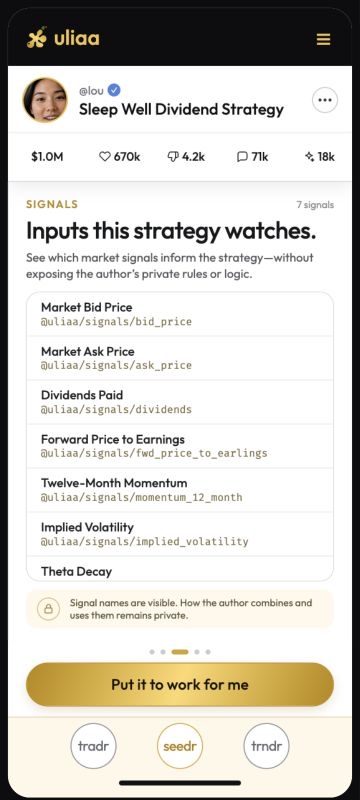The width and height of the screenshot is (360, 800).
Task: View @lou's profile picture
Action: (x=45, y=100)
